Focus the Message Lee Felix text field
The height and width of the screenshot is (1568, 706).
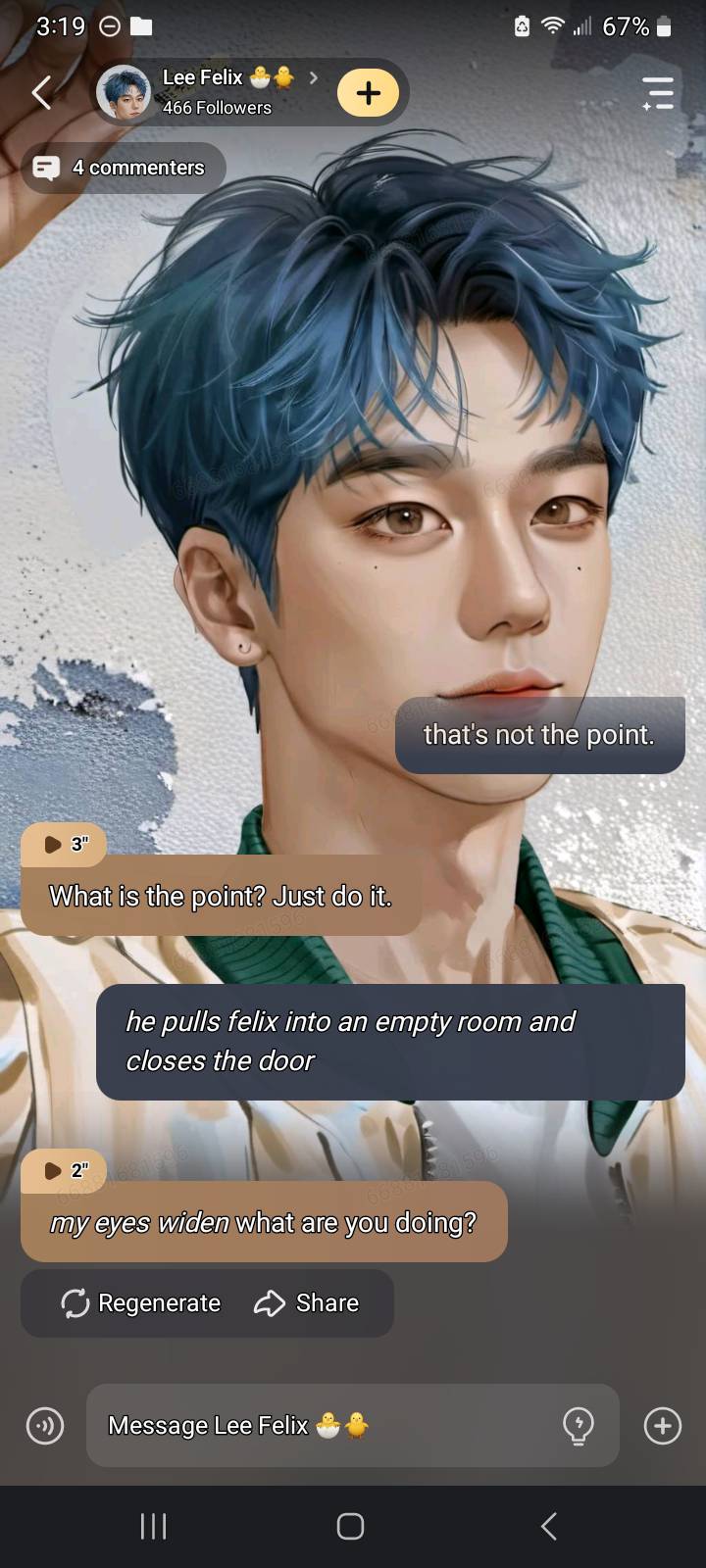tap(324, 1425)
